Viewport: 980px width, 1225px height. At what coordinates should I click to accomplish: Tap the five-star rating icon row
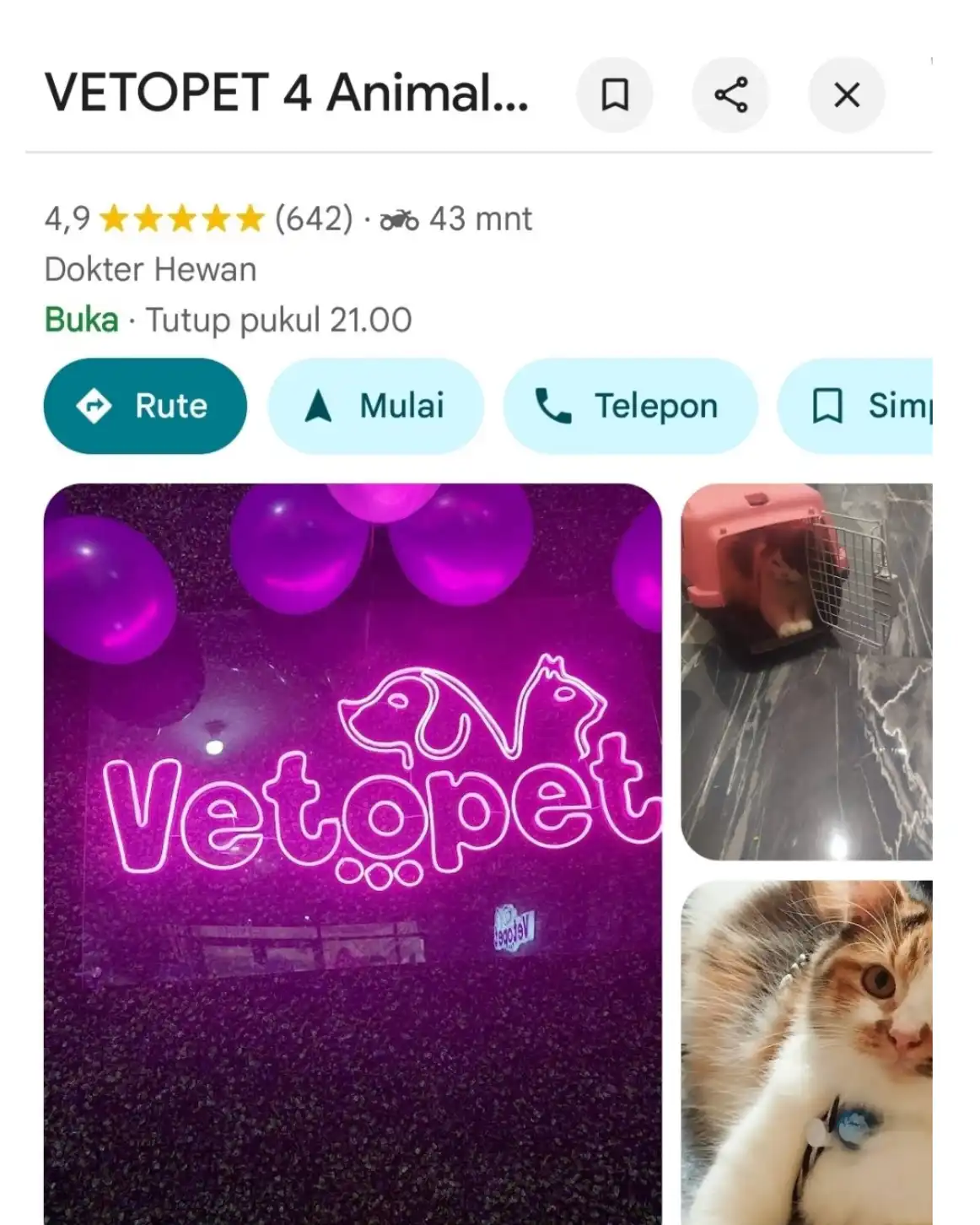click(179, 218)
